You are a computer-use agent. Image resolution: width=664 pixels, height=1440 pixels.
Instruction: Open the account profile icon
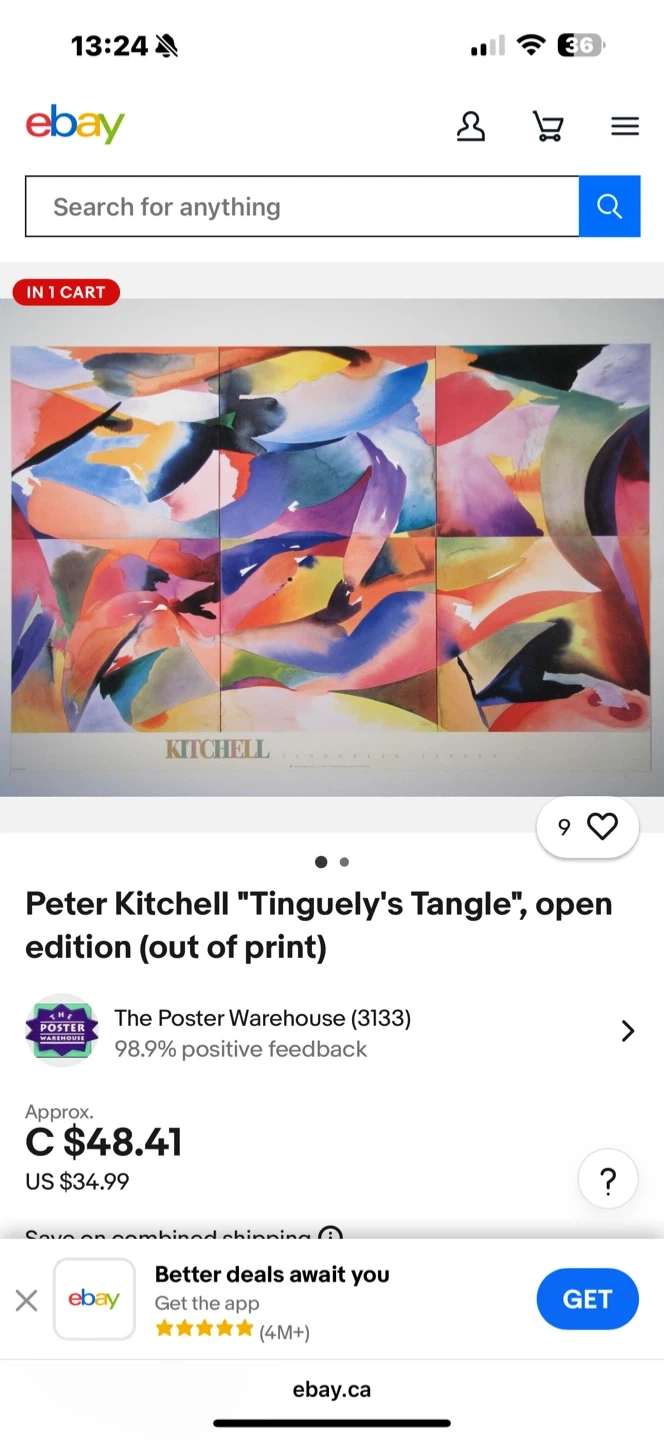470,126
